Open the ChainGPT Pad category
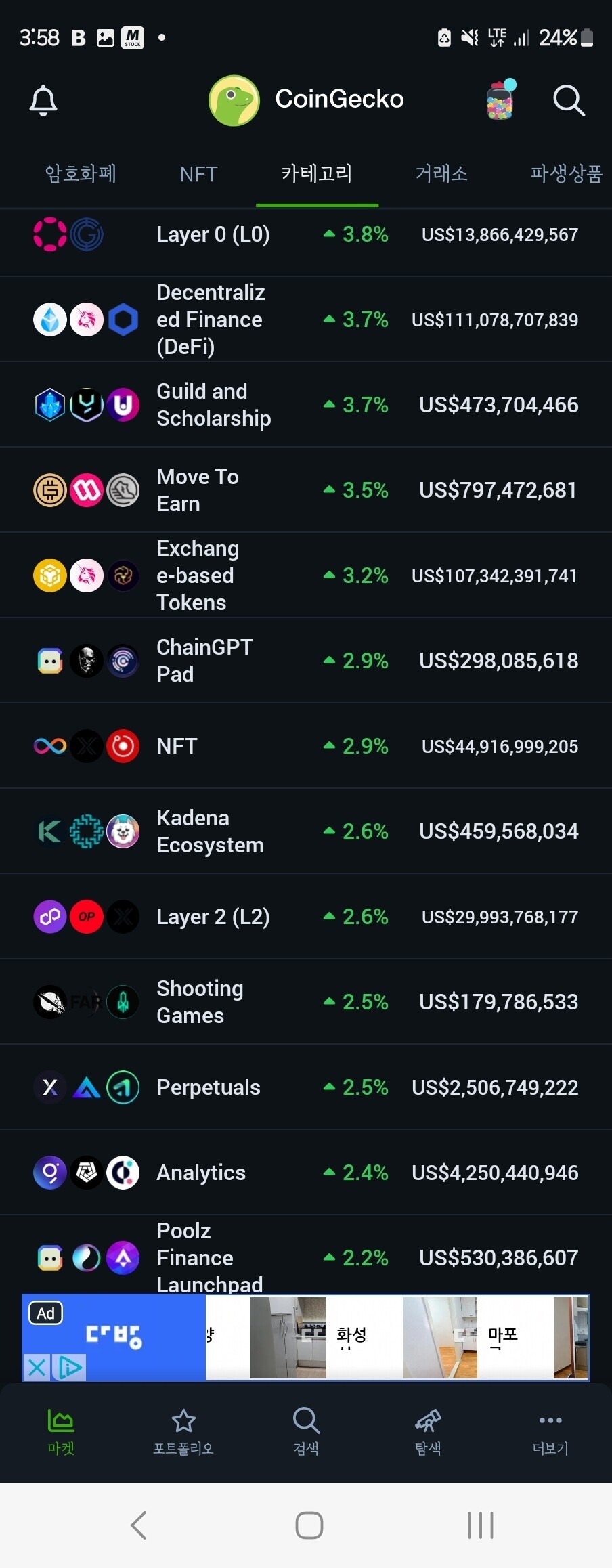Viewport: 612px width, 1568px height. (x=204, y=661)
